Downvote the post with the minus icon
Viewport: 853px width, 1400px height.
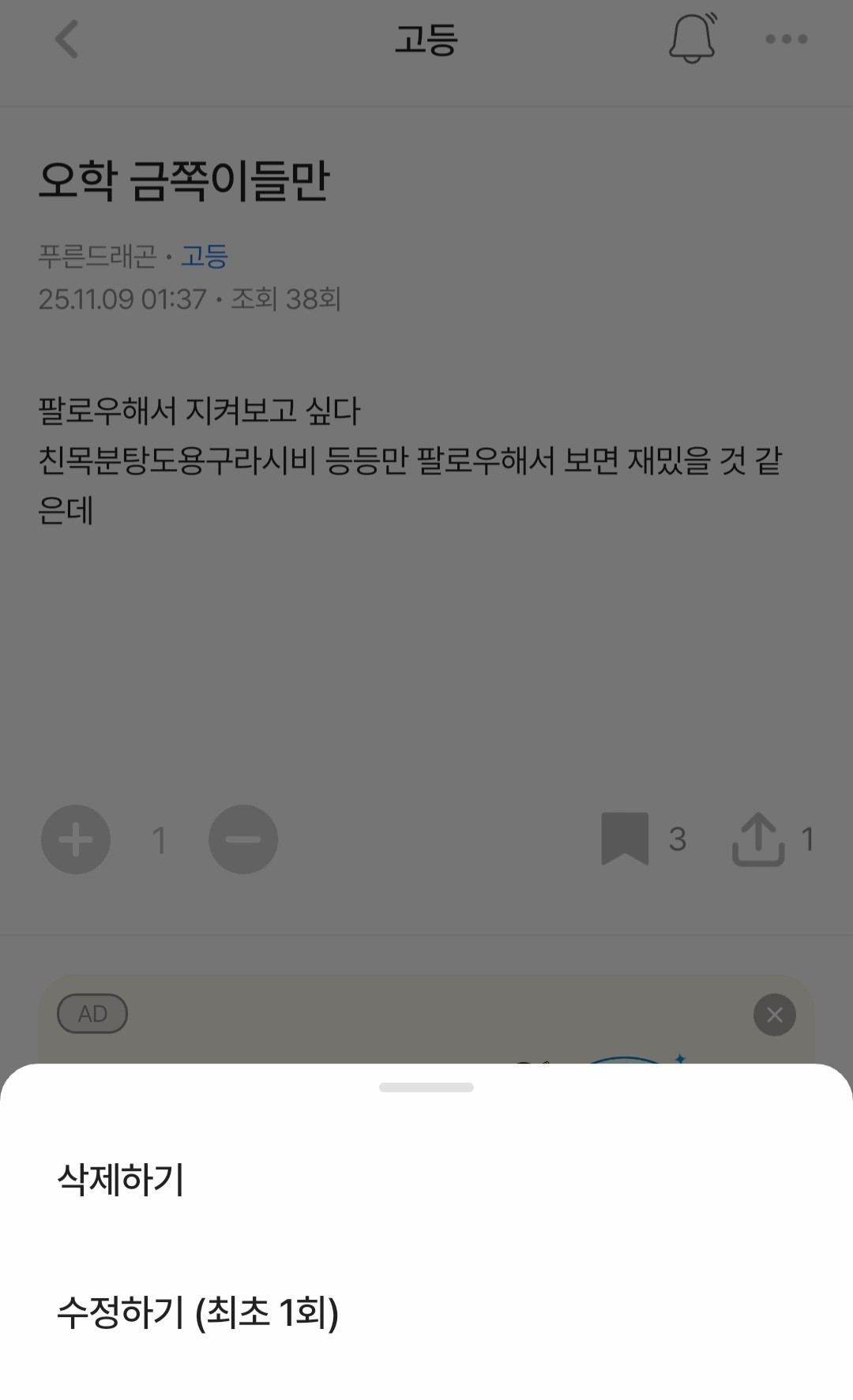pos(242,840)
